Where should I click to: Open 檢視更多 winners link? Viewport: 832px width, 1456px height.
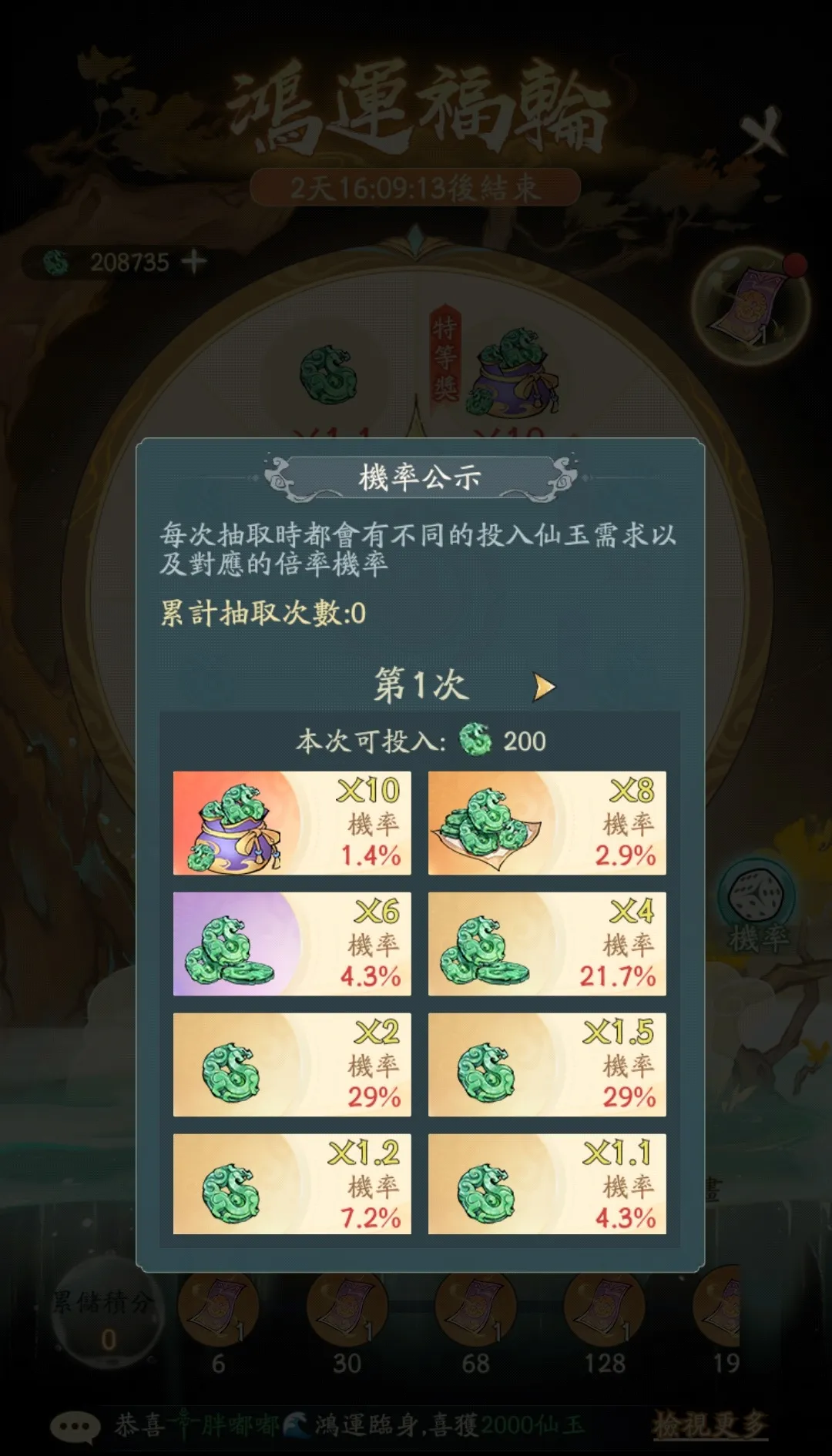coord(710,1424)
